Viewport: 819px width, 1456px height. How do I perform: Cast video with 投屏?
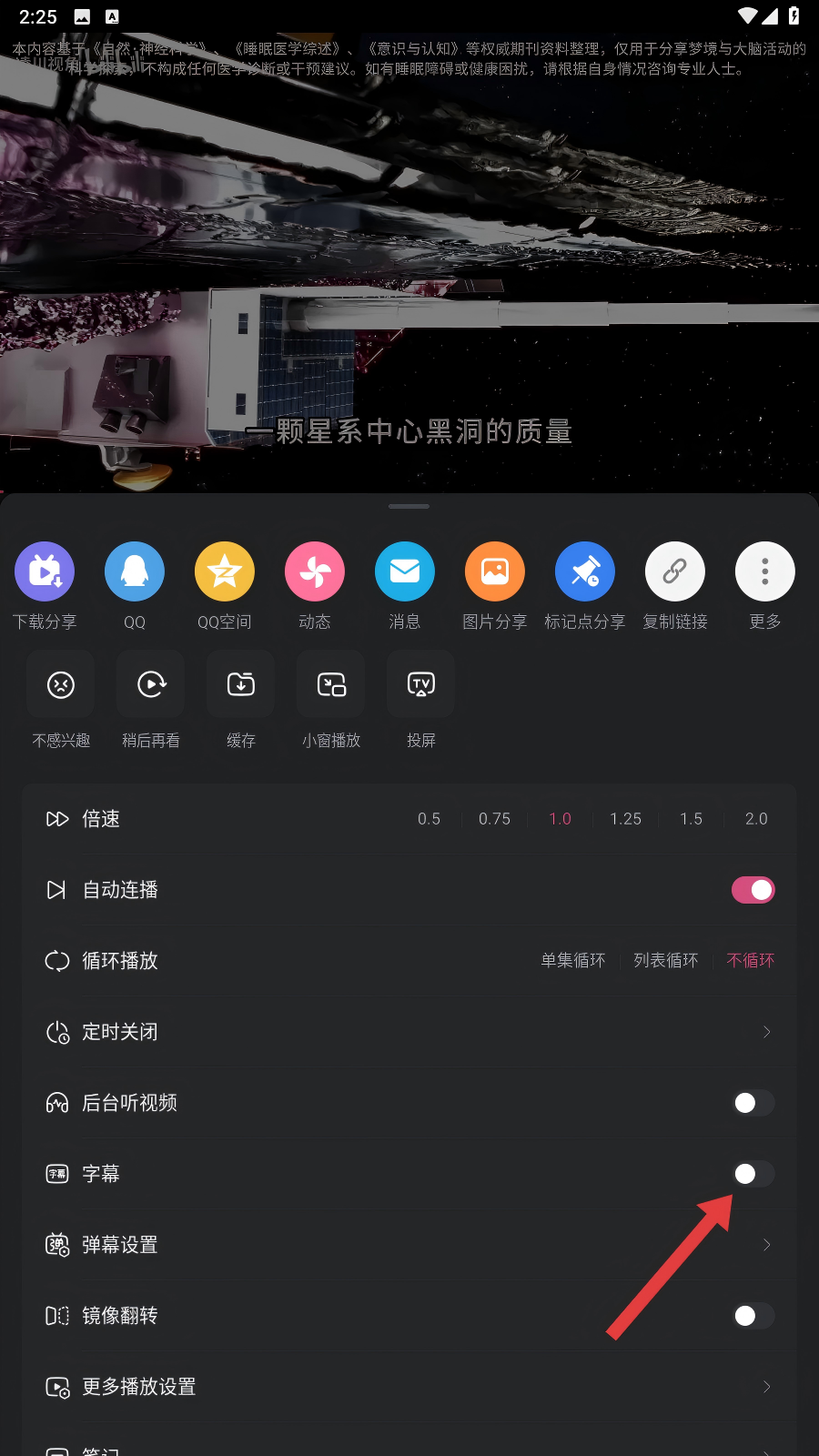421,685
